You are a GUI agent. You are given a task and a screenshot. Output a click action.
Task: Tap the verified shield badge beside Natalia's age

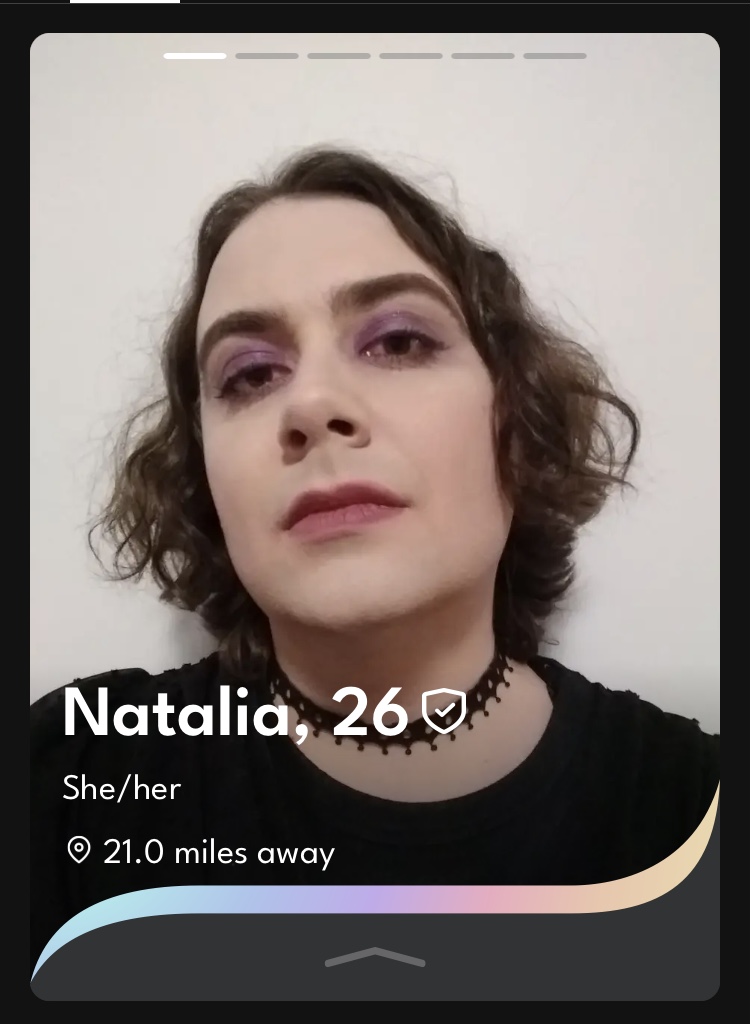tap(444, 711)
